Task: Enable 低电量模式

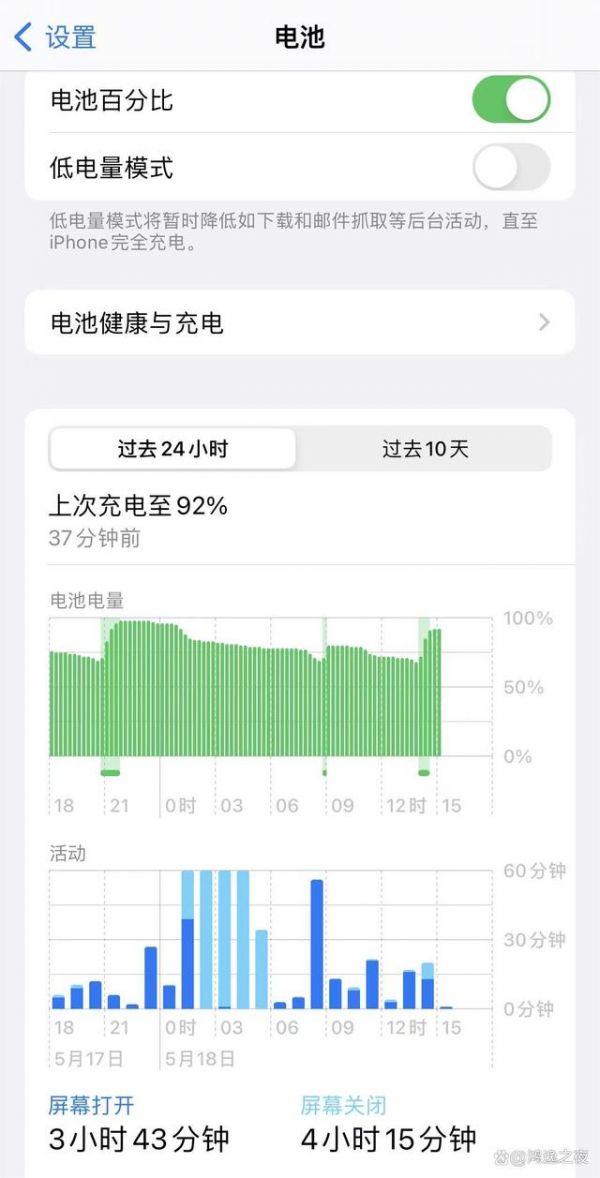Action: [511, 167]
